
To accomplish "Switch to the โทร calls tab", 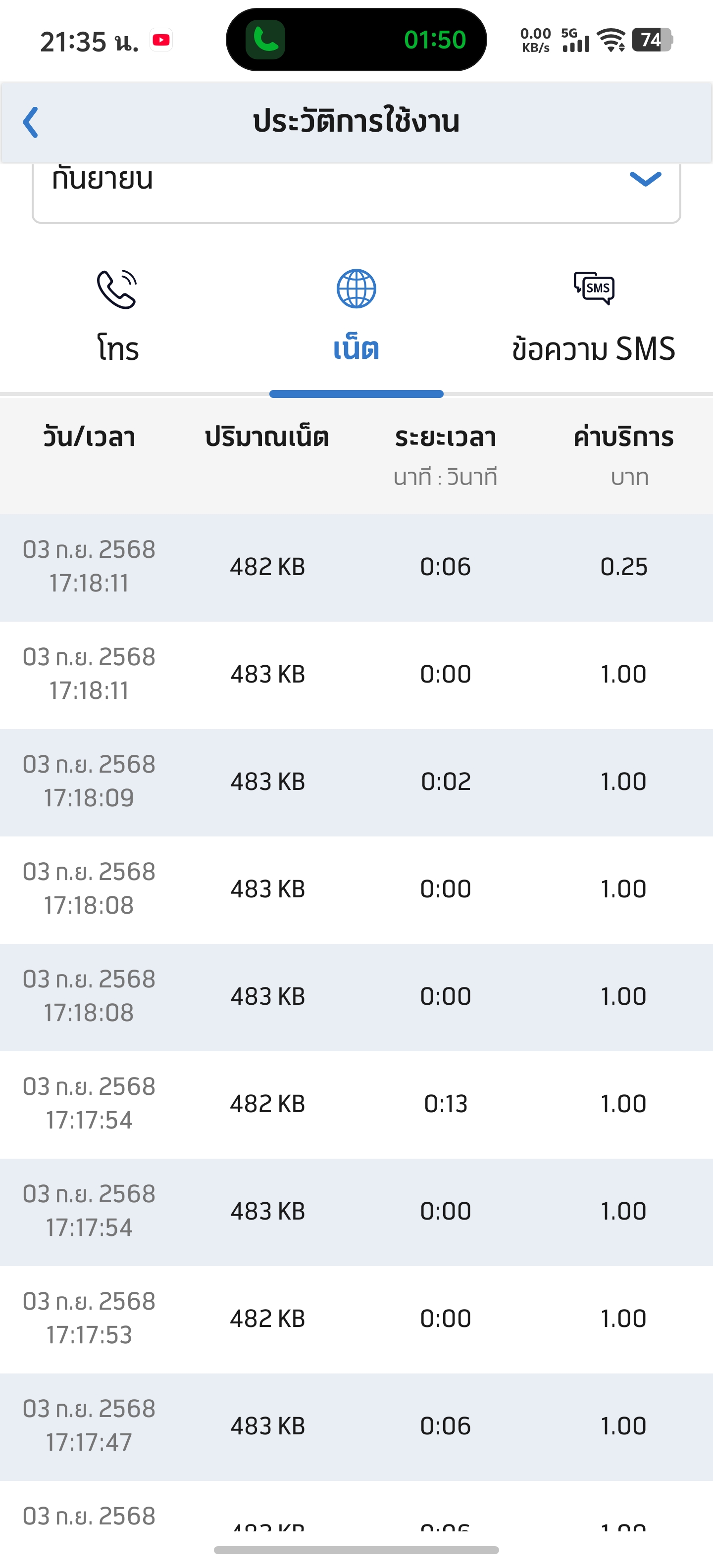I will pos(118,317).
